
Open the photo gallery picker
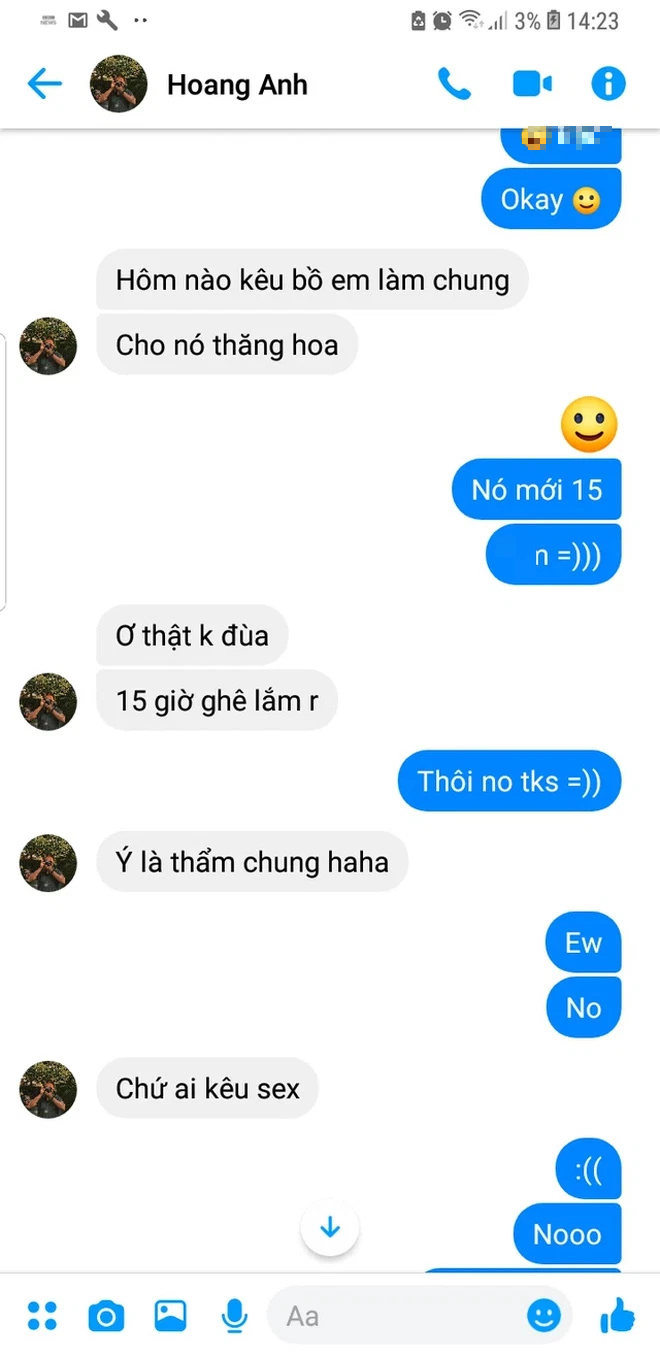click(170, 1316)
